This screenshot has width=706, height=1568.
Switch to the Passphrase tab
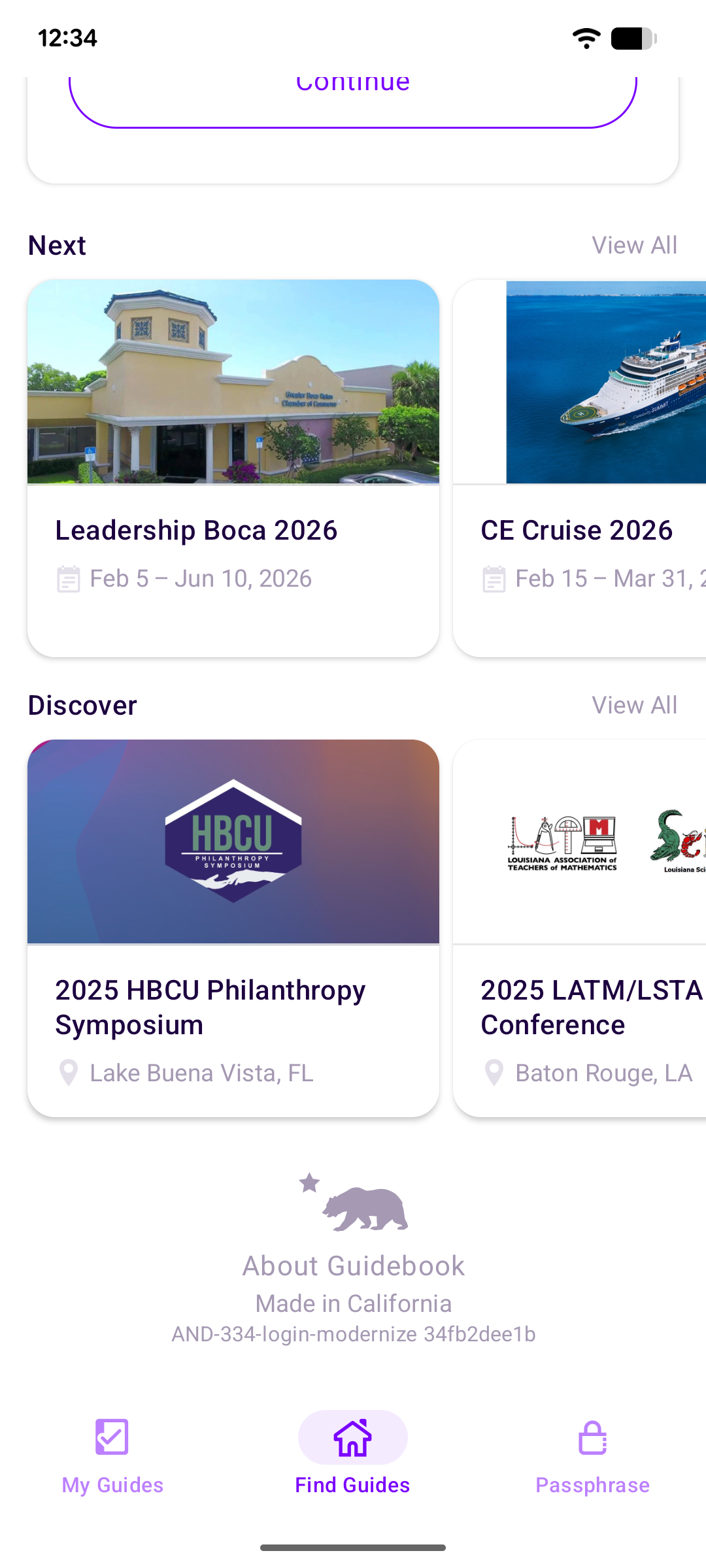(x=592, y=1456)
